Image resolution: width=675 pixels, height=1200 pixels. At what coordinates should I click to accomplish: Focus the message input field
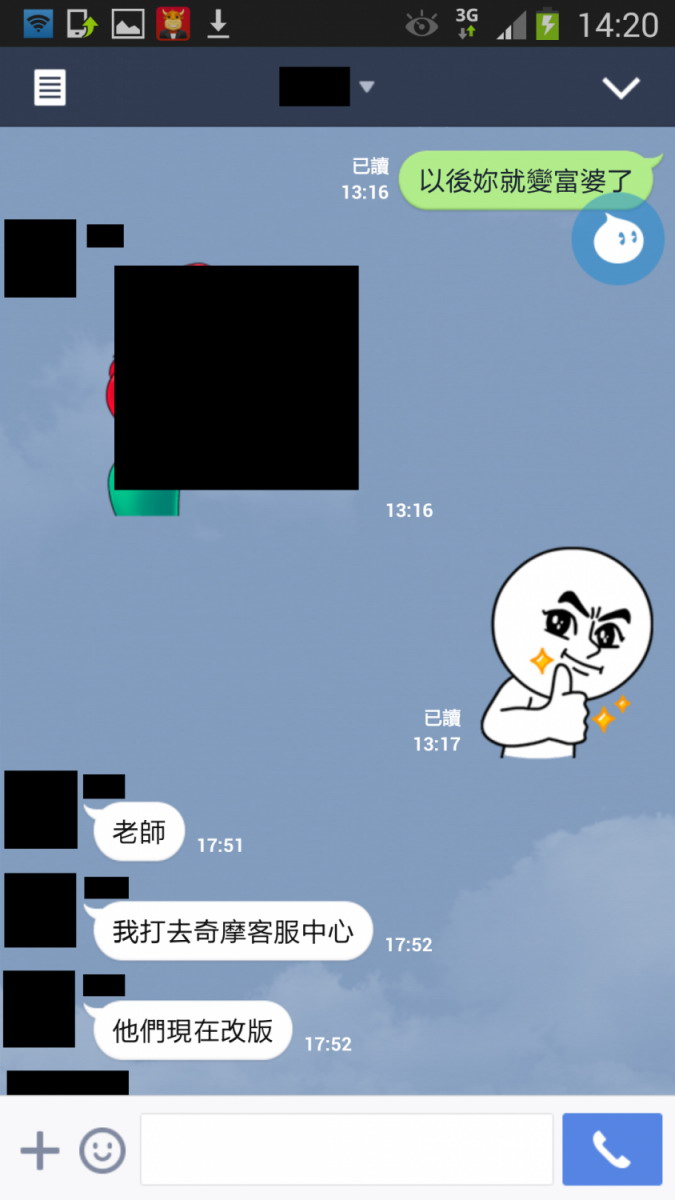pyautogui.click(x=346, y=1150)
